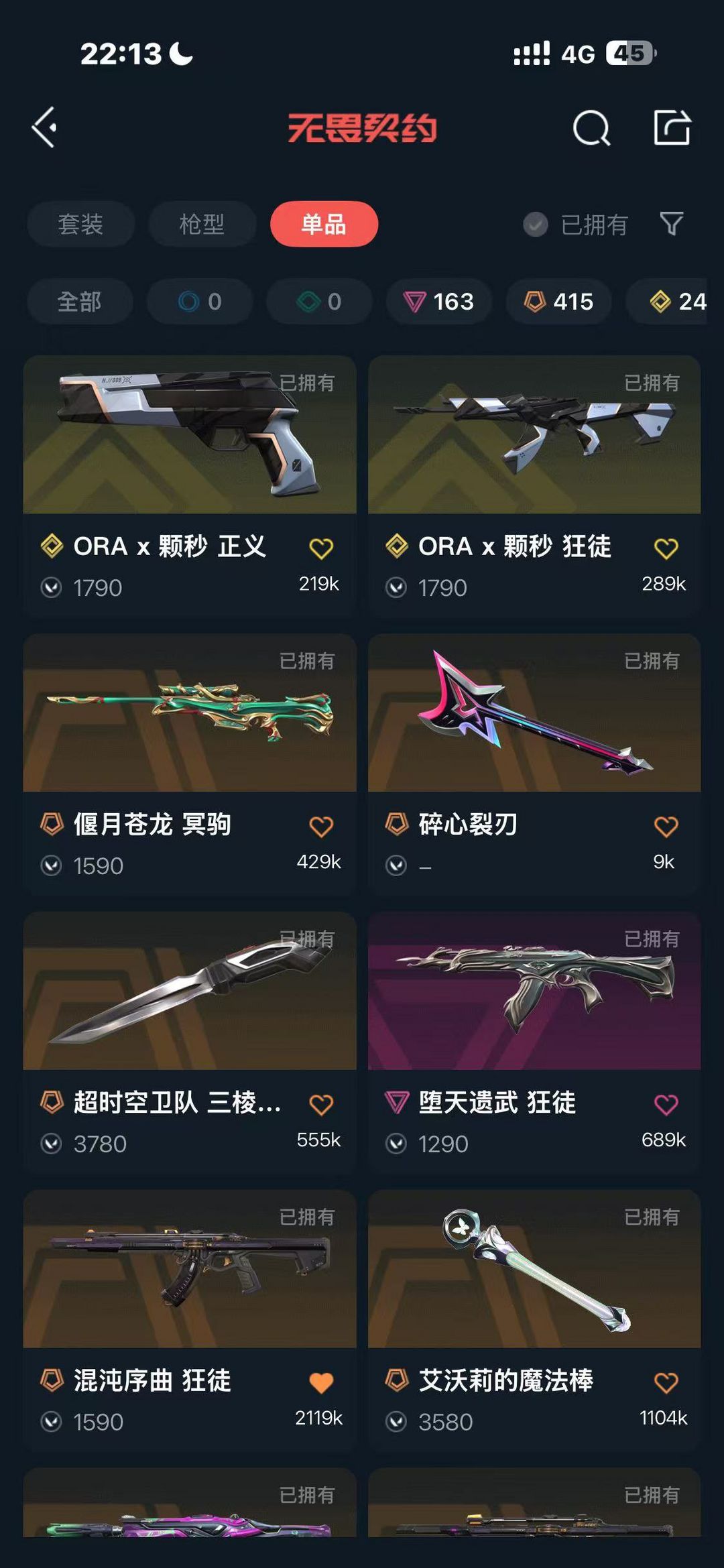Open the 超时空卫队 三棱 knife card
Viewport: 724px width, 1568px height.
(190, 992)
